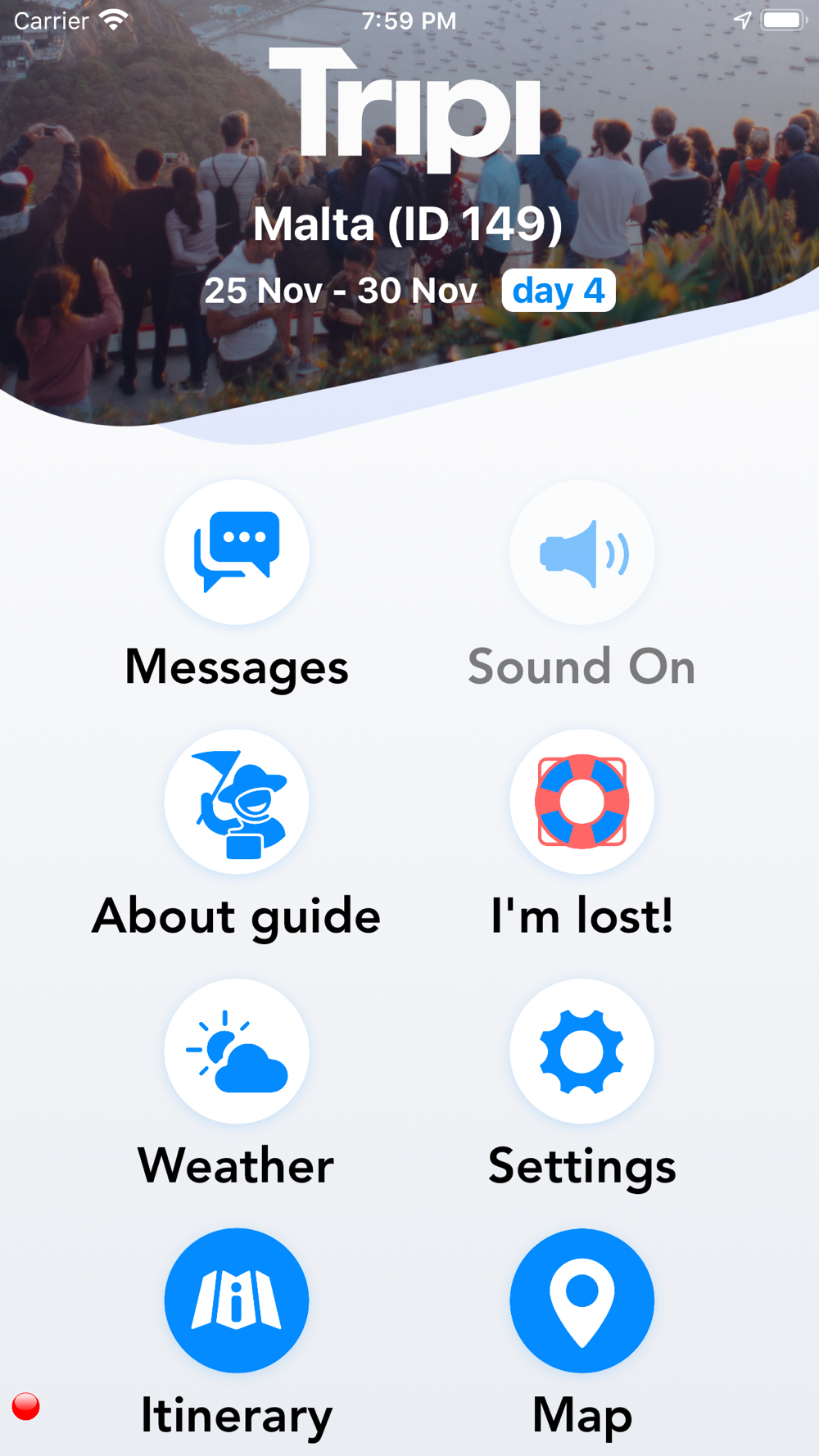
Task: Open the Messages section
Action: (x=237, y=552)
